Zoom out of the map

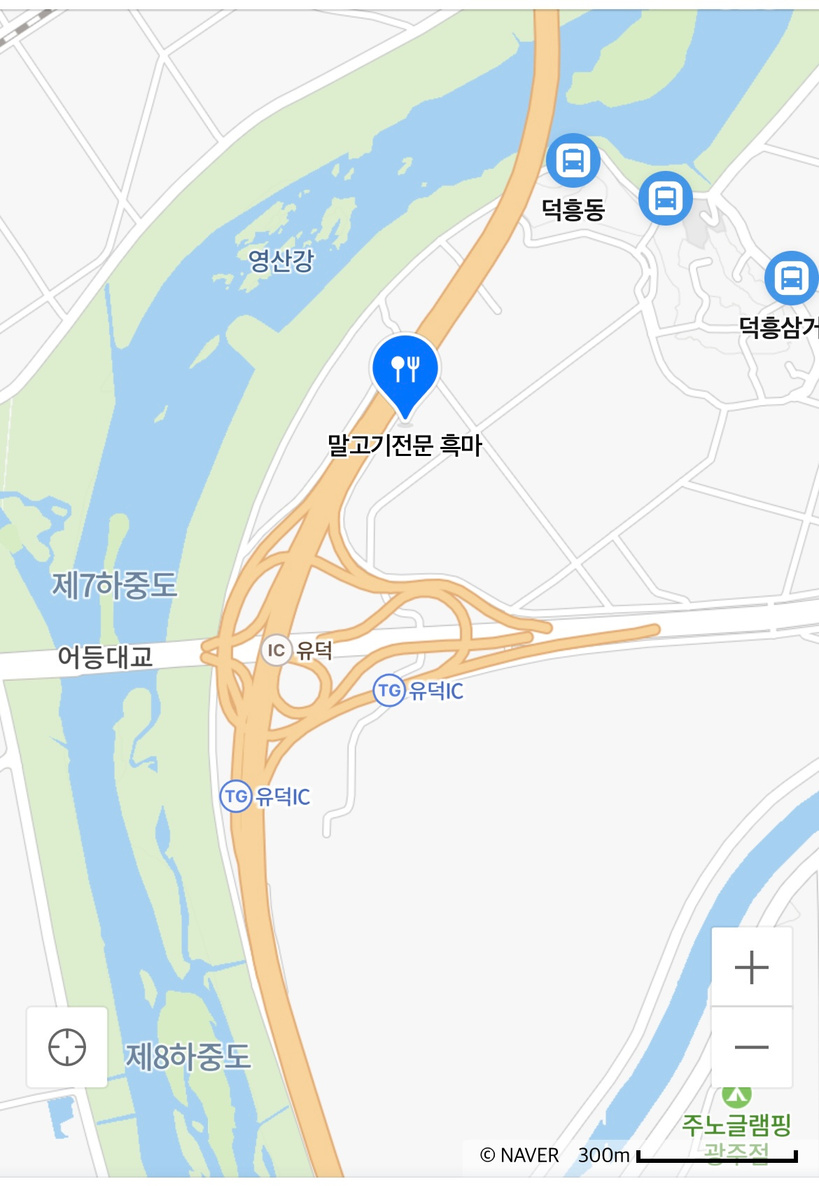click(751, 1047)
